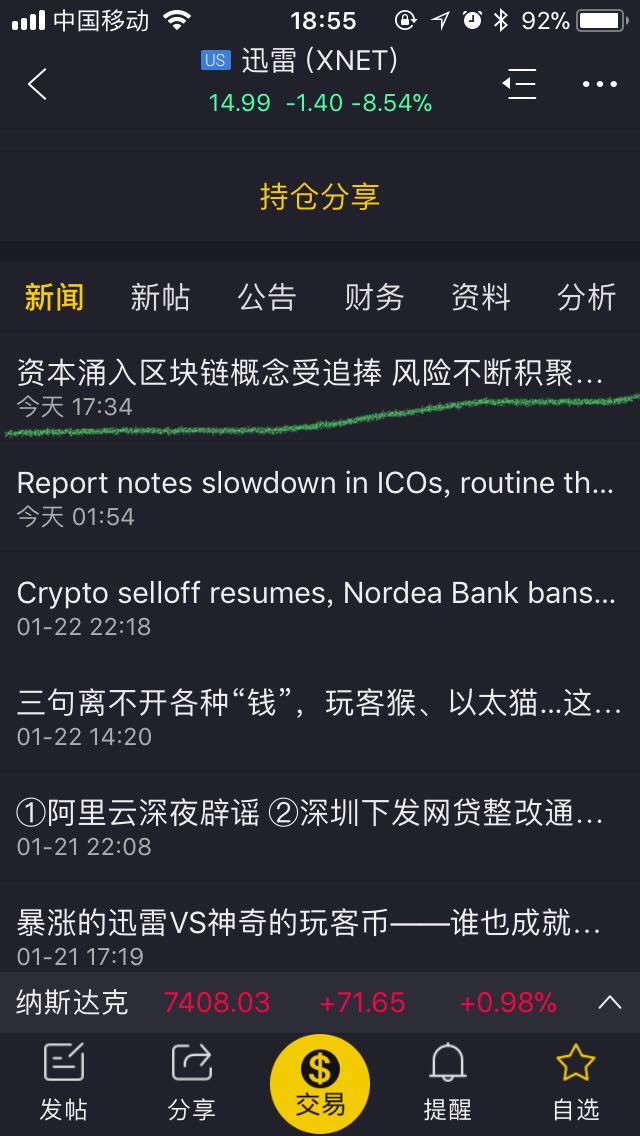Open news 阿里云深夜辟谣
Image resolution: width=640 pixels, height=1136 pixels.
pos(320,828)
